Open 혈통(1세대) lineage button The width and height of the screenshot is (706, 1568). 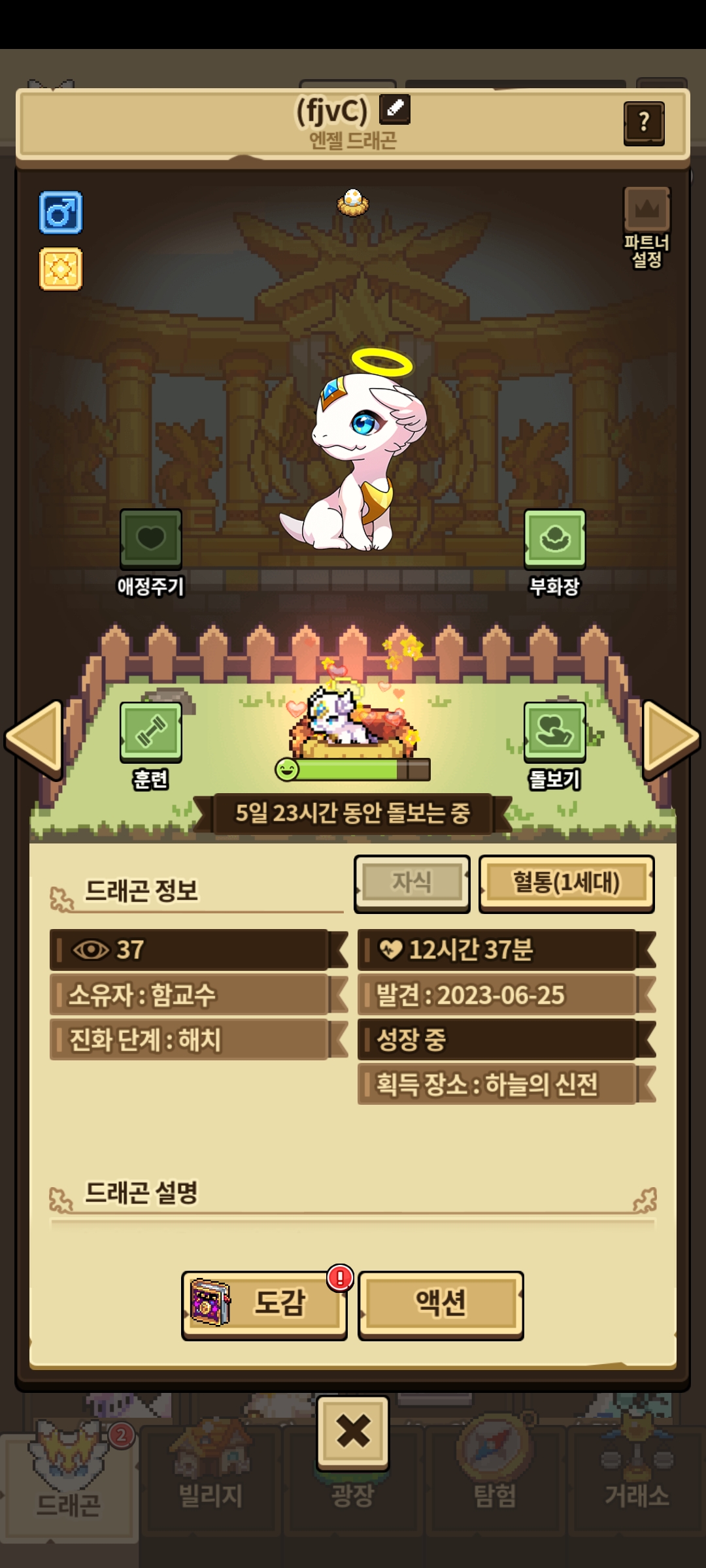(566, 883)
